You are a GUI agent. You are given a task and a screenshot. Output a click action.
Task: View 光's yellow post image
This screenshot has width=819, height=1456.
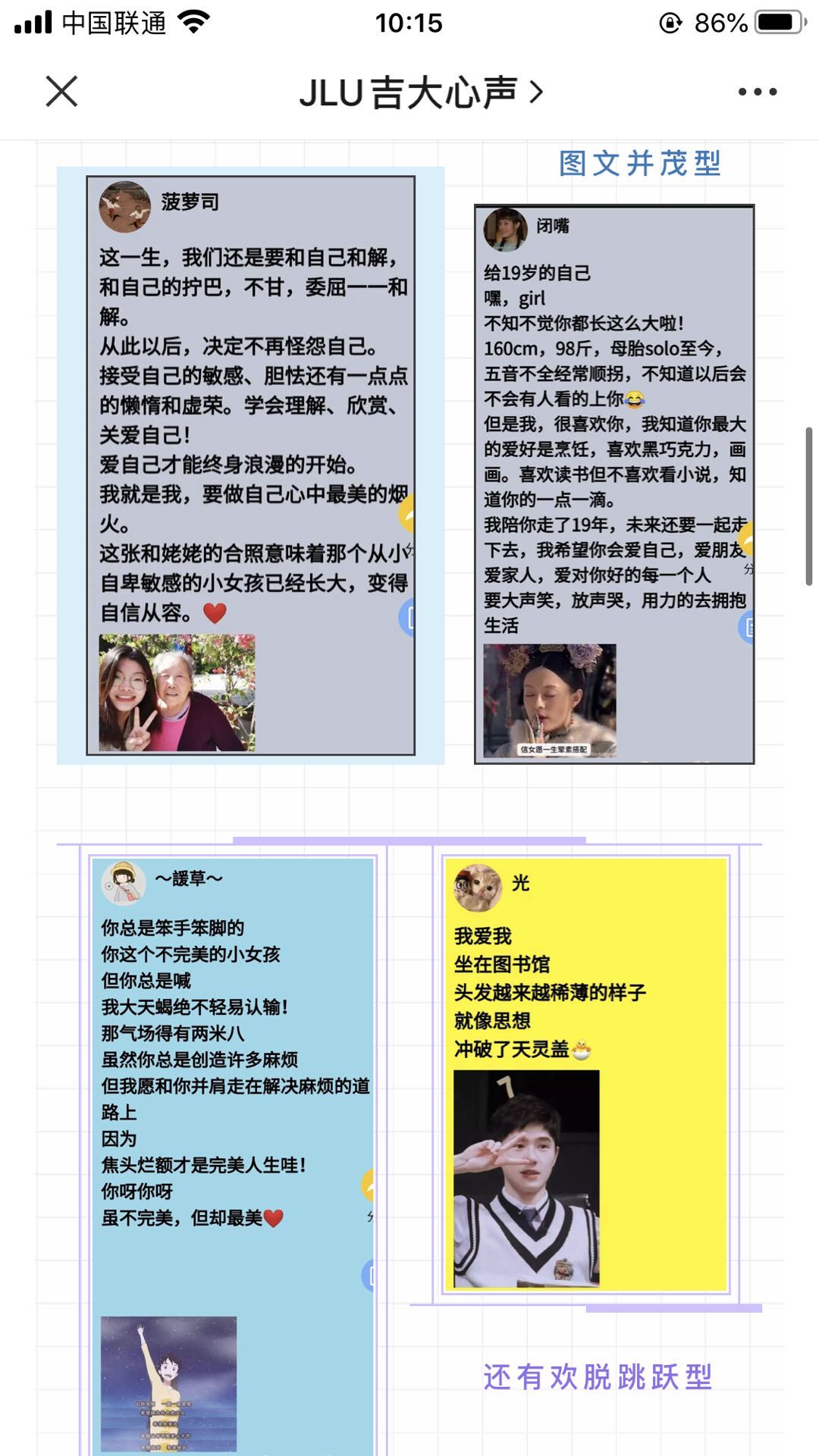(x=585, y=1074)
